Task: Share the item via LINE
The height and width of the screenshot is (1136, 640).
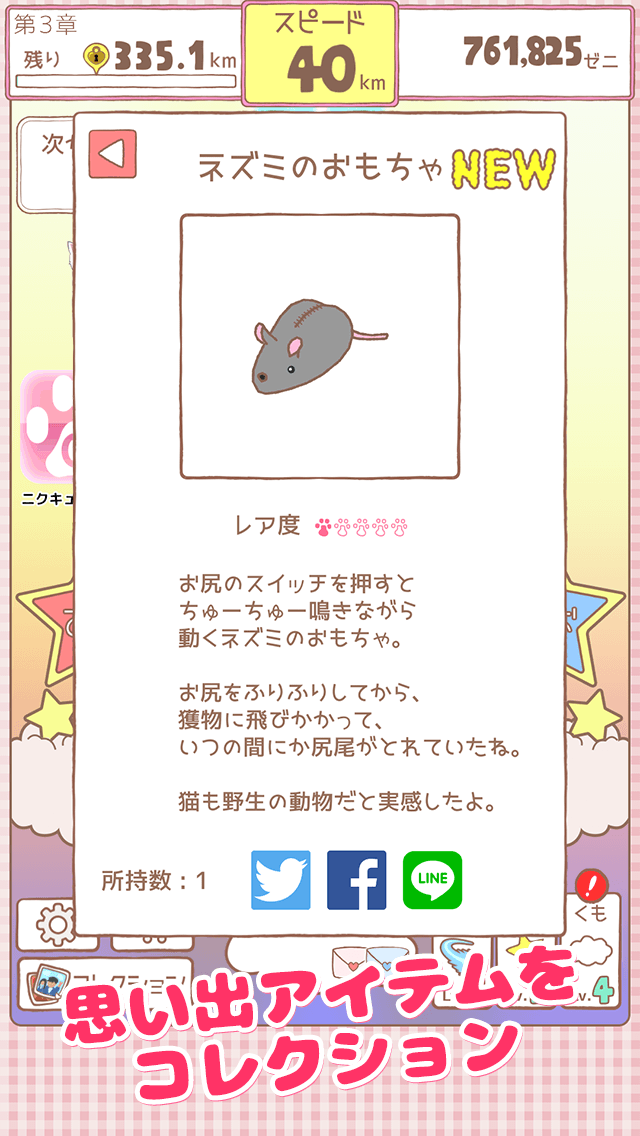Action: [432, 880]
